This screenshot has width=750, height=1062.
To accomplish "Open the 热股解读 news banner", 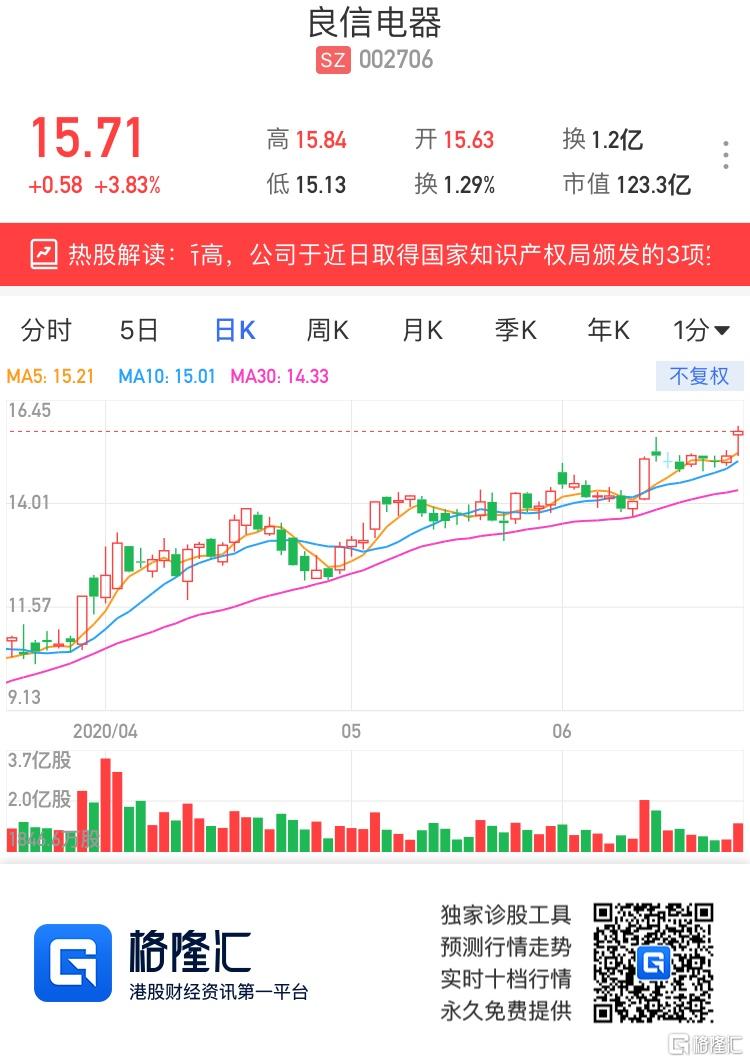I will click(x=375, y=254).
